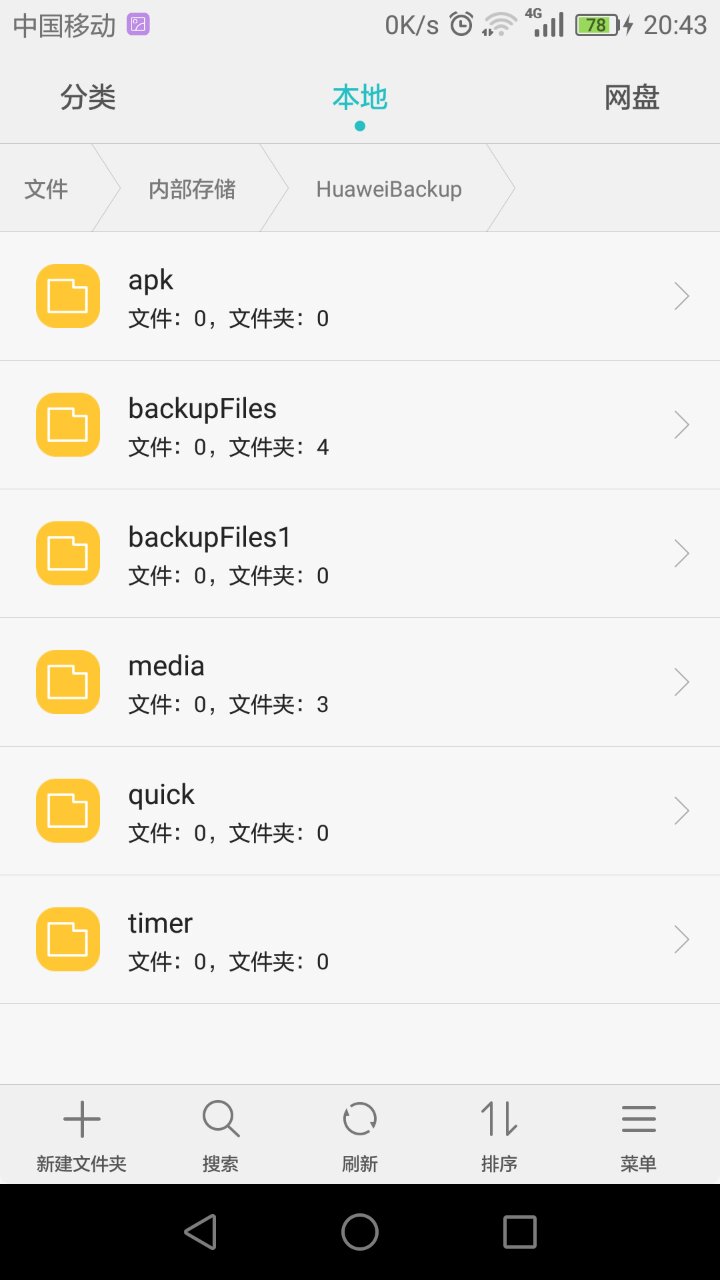Go to 文件 root via breadcrumb

pos(46,188)
